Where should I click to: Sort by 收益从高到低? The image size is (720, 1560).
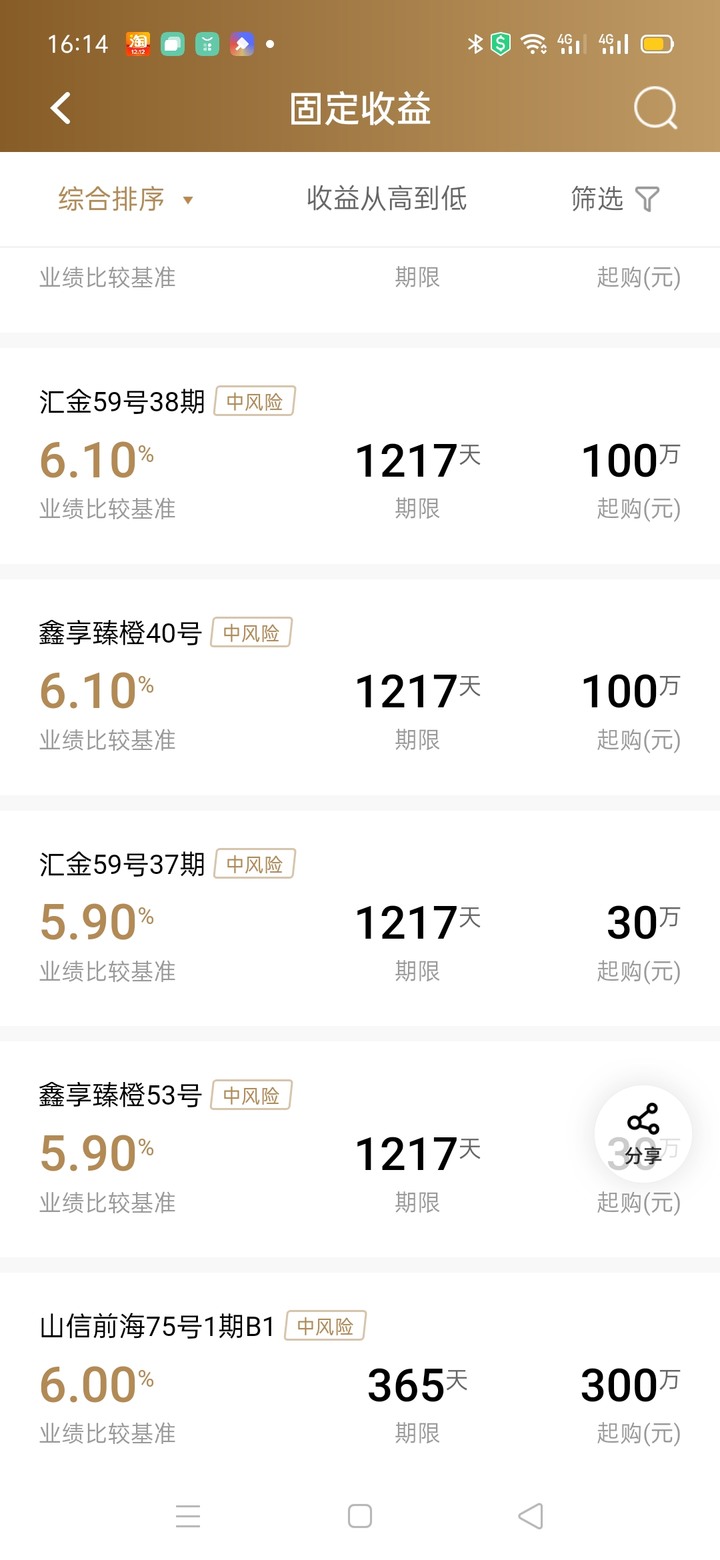coord(387,198)
